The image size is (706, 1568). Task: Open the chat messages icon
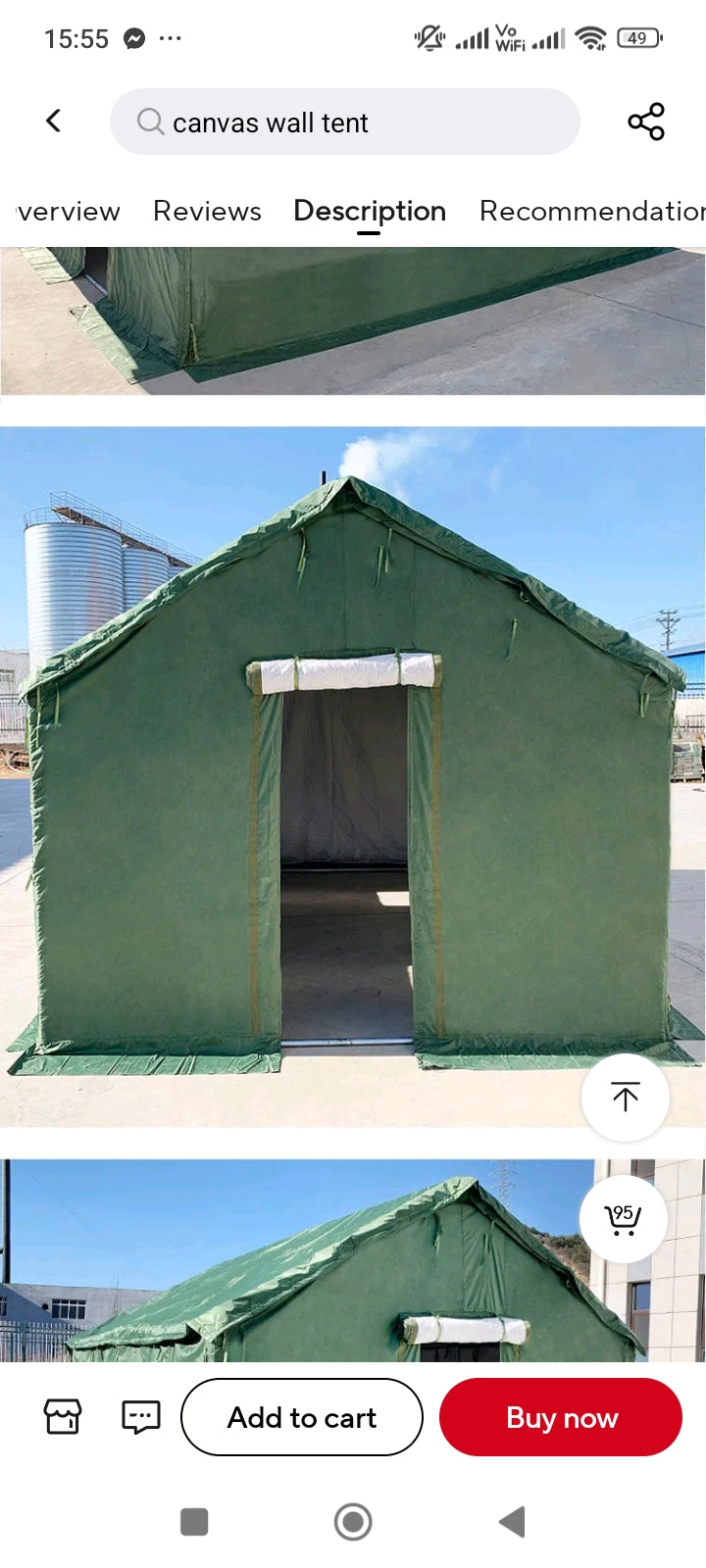pos(139,1416)
